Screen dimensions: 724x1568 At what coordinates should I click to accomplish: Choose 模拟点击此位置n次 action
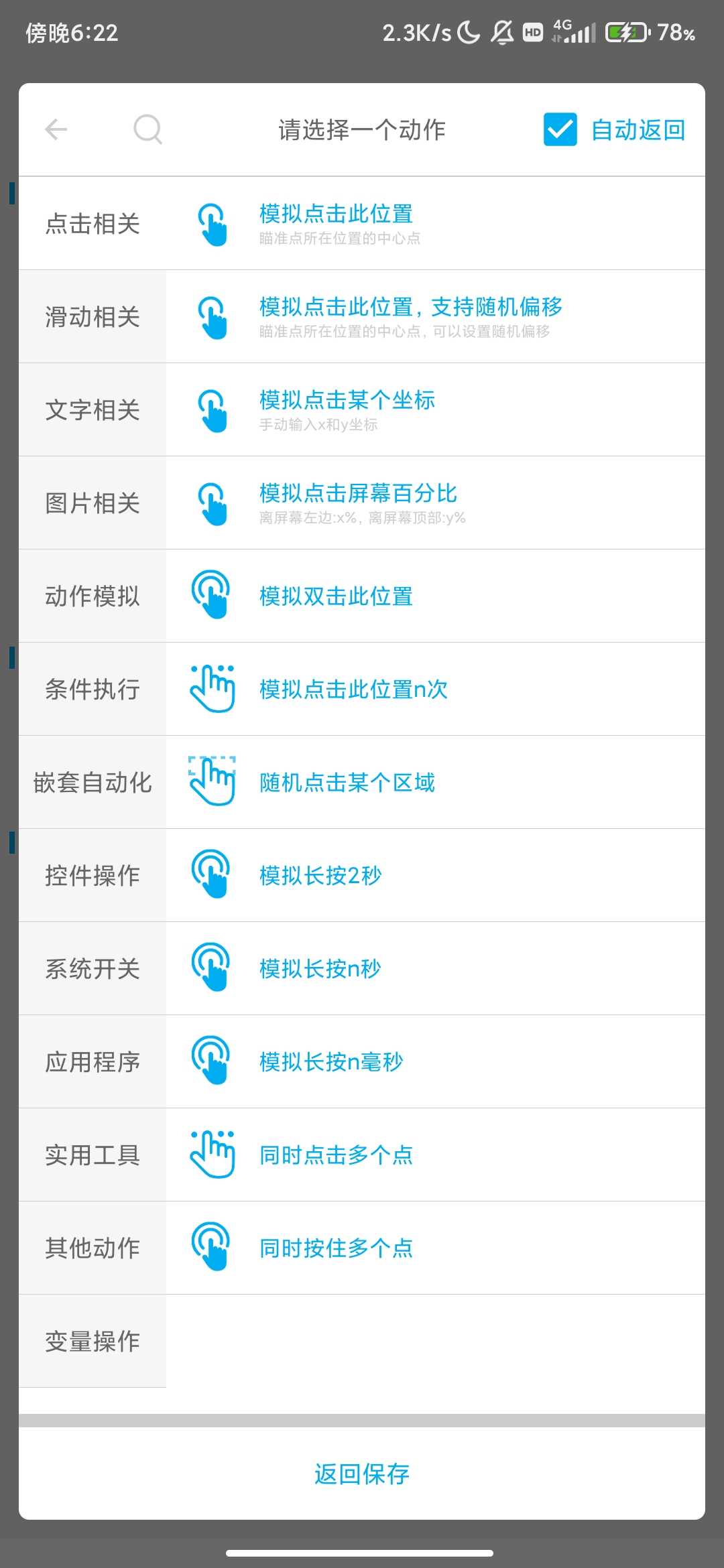click(x=436, y=689)
